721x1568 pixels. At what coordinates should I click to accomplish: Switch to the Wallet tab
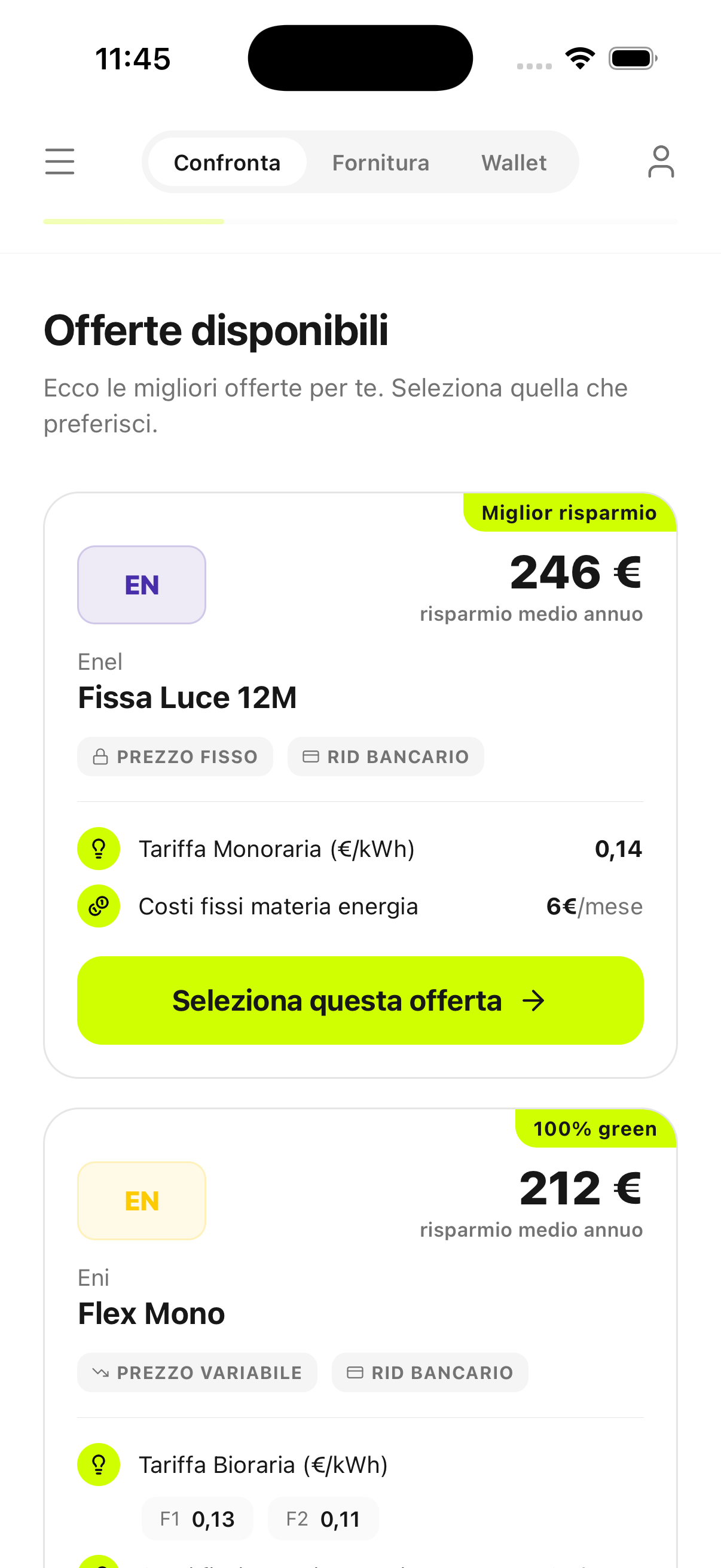(514, 162)
